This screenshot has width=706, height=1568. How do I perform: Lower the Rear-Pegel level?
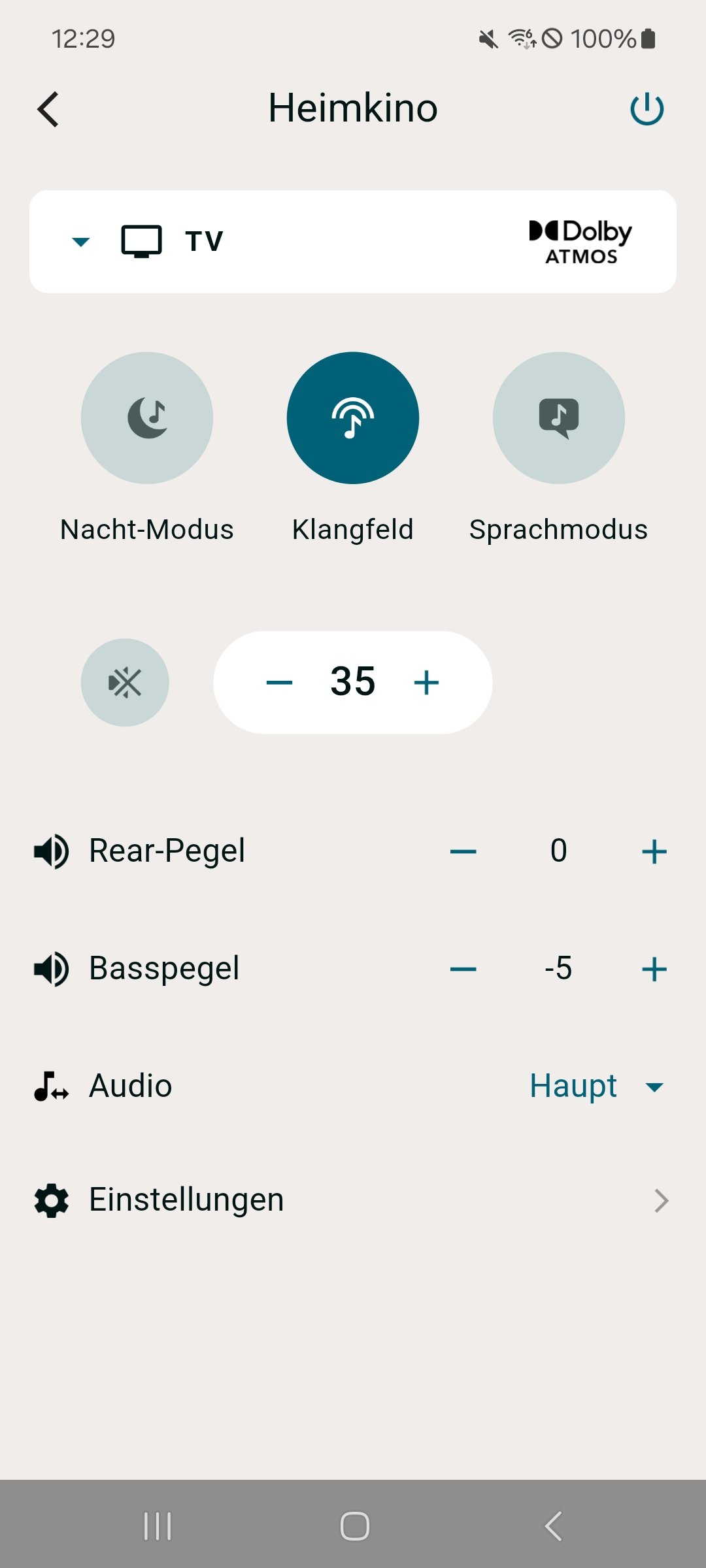[463, 851]
